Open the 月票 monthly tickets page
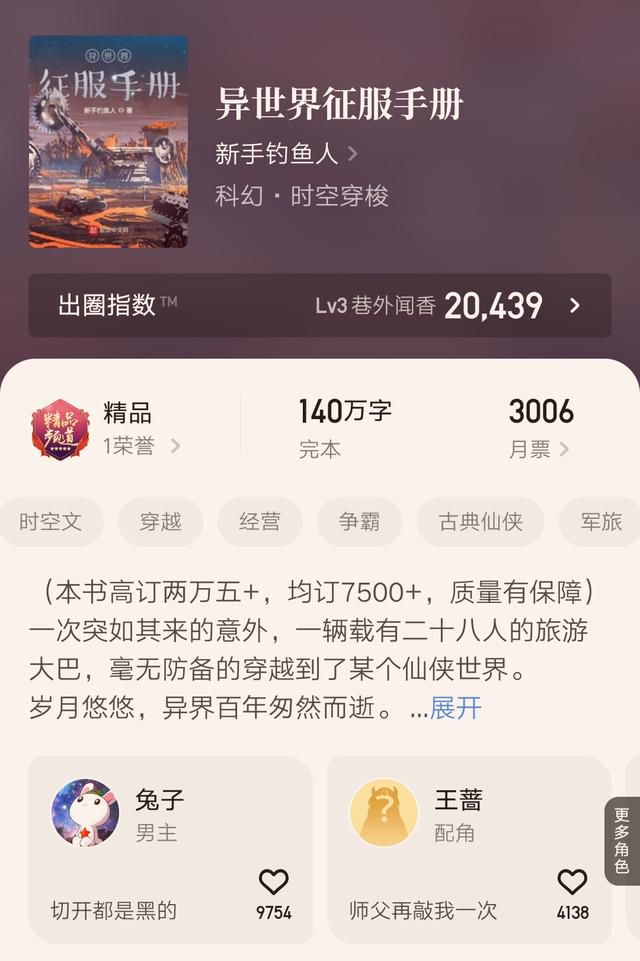640x961 pixels. (540, 429)
